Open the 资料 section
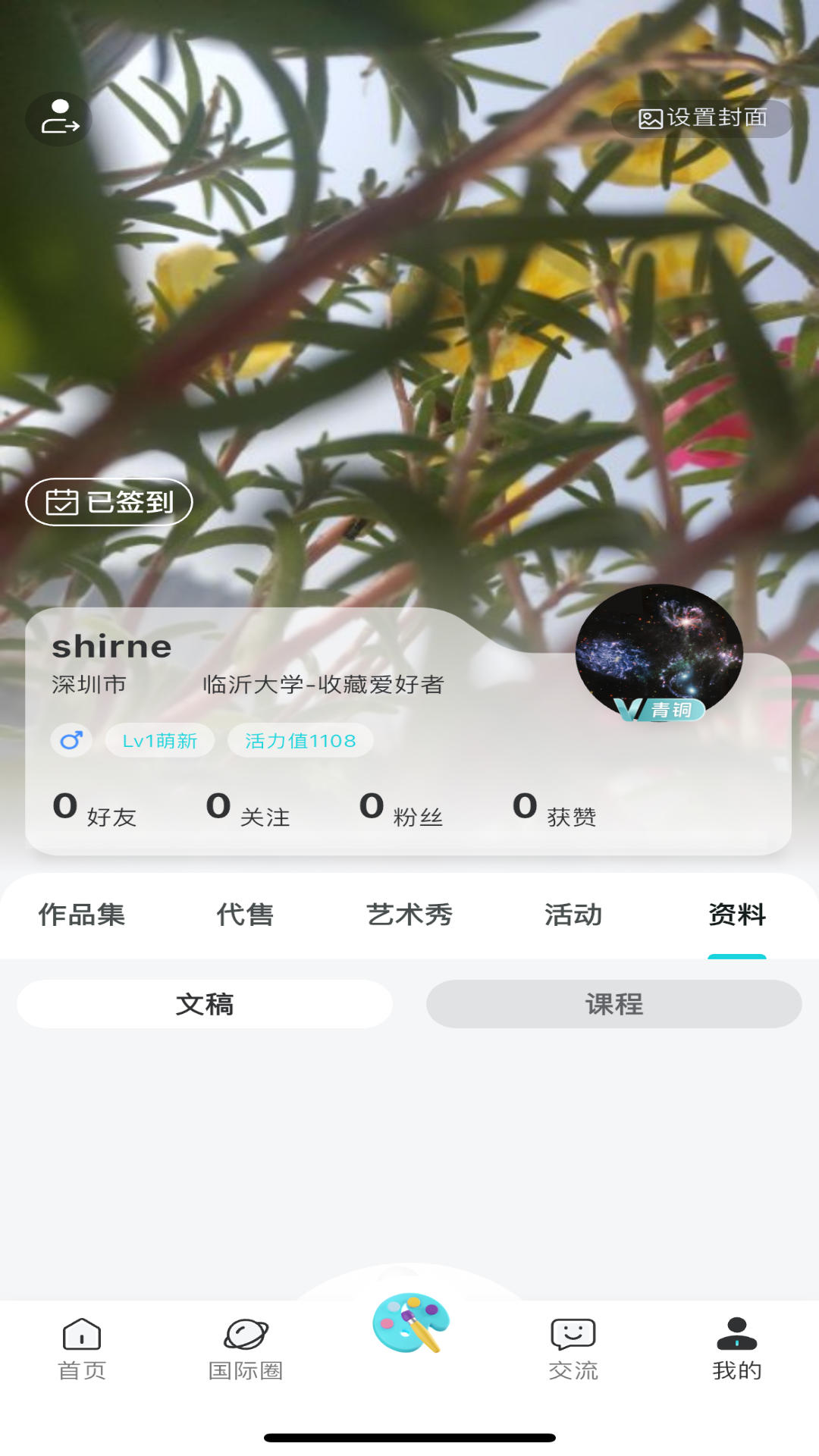This screenshot has height=1456, width=819. click(736, 915)
